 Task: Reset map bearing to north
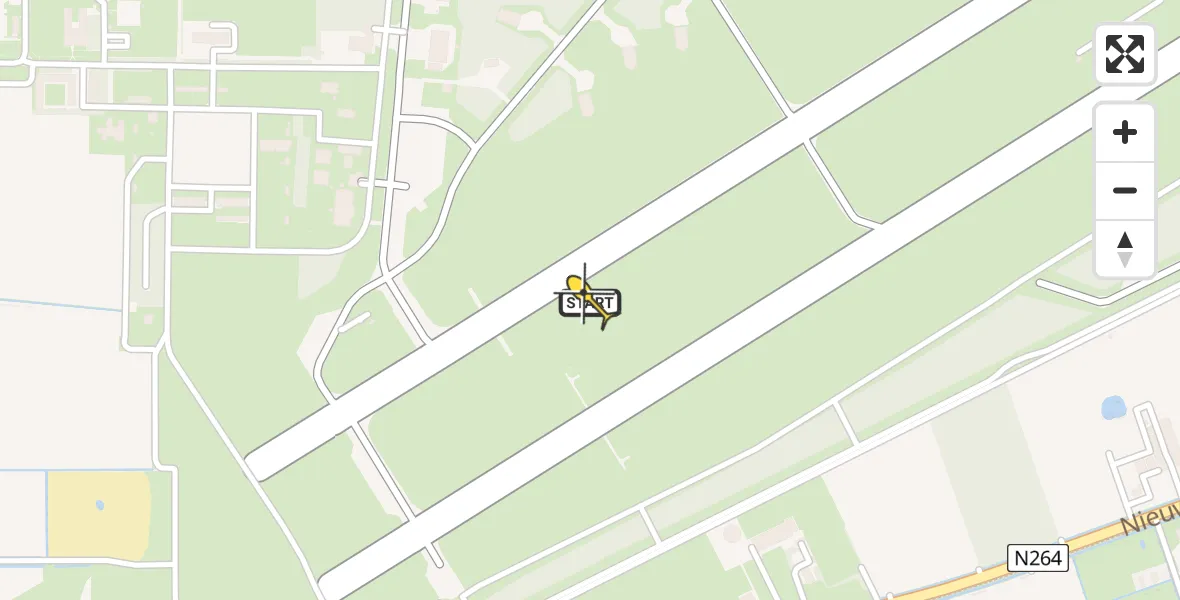click(x=1125, y=249)
